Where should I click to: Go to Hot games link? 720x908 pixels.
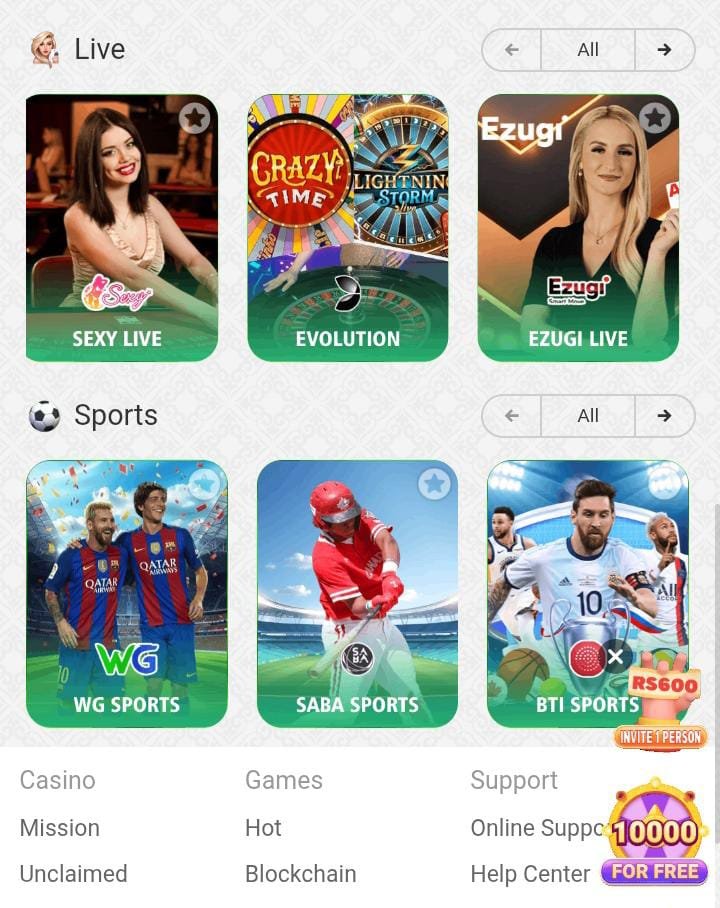[263, 828]
